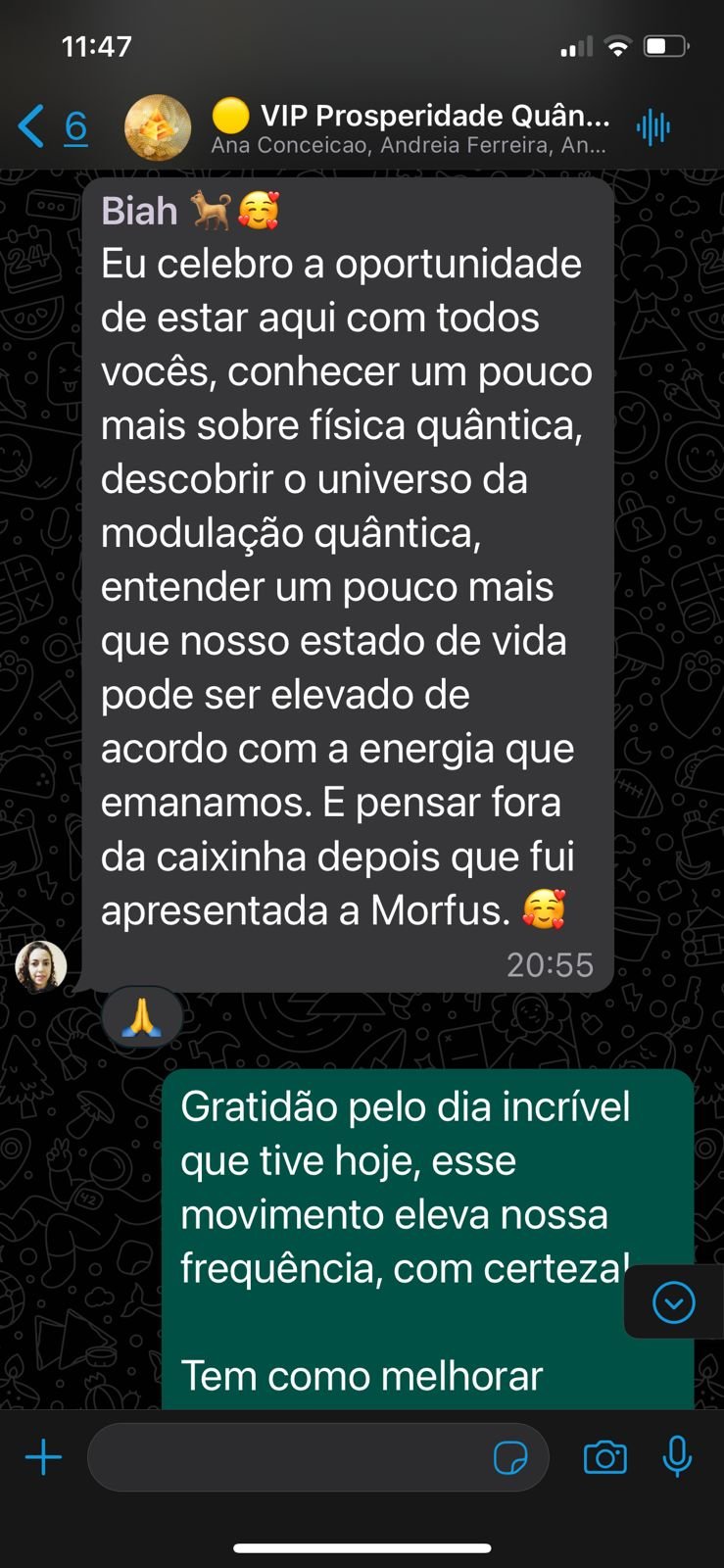Tap the battery indicator in the status bar
Viewport: 724px width, 1568px height.
click(663, 44)
